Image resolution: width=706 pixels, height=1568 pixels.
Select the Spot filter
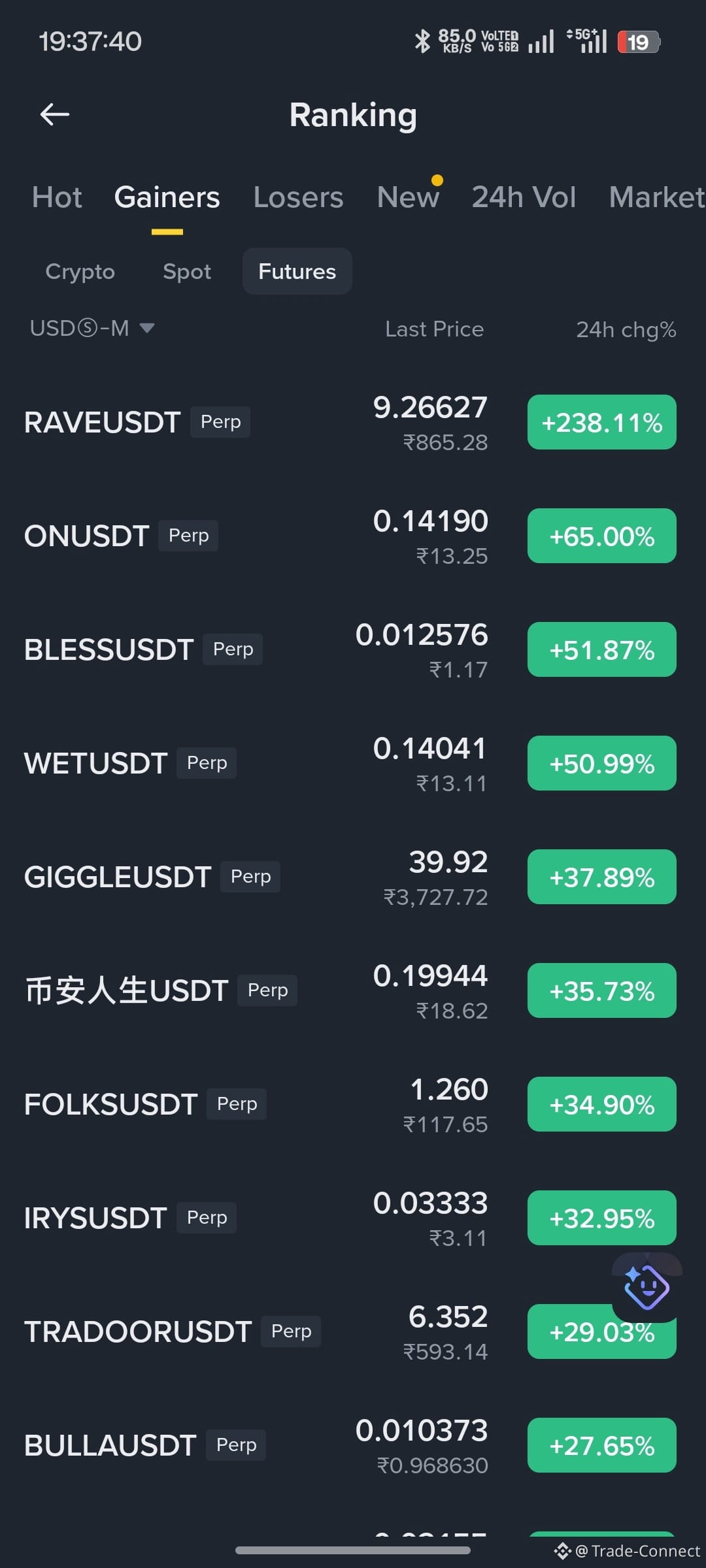(187, 272)
